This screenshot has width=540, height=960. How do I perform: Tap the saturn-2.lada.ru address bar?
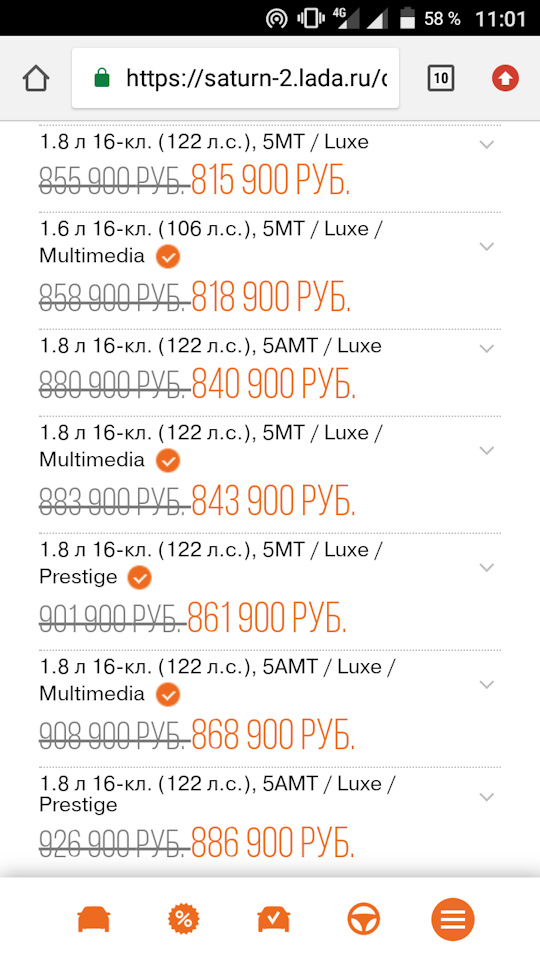click(x=235, y=78)
